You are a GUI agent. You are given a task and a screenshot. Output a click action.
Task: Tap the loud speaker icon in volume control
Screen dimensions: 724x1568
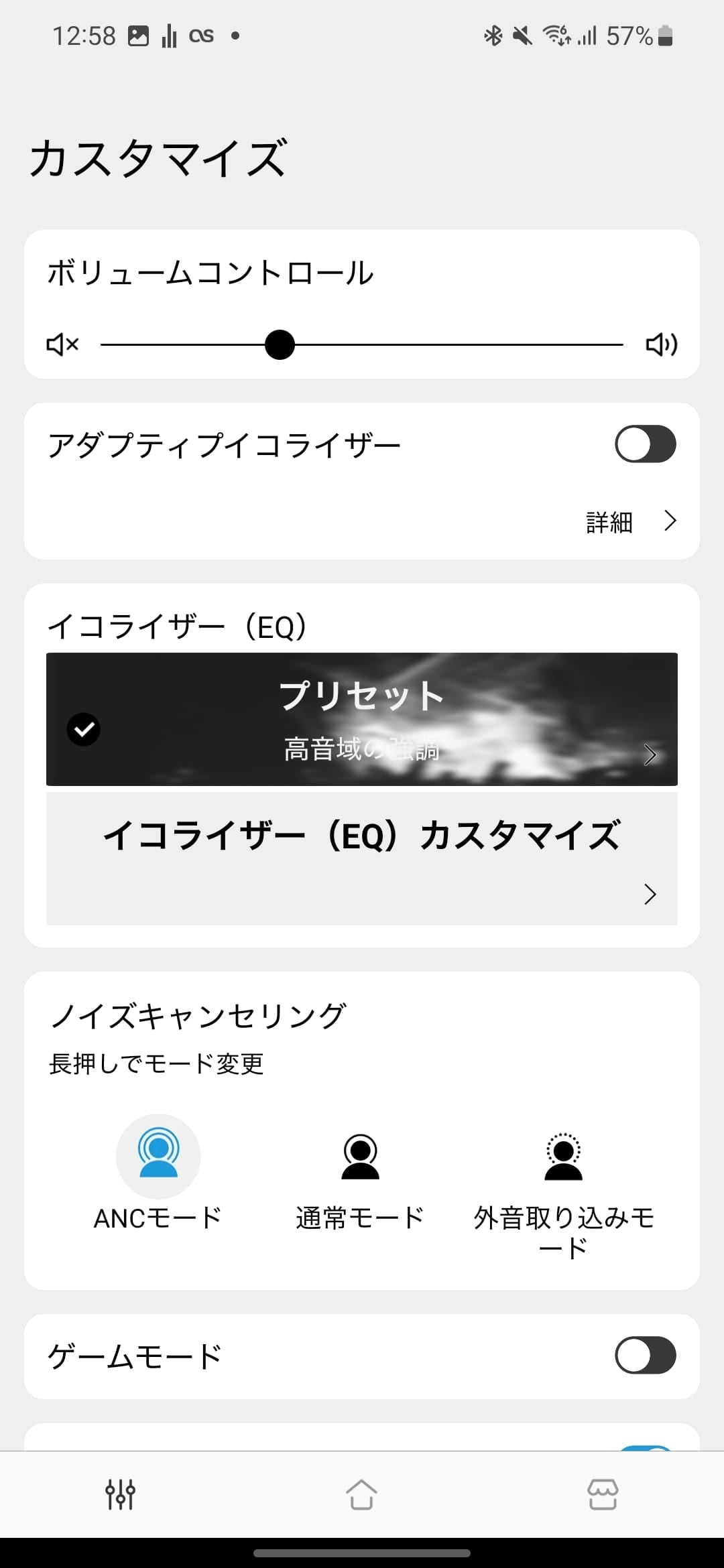[661, 345]
